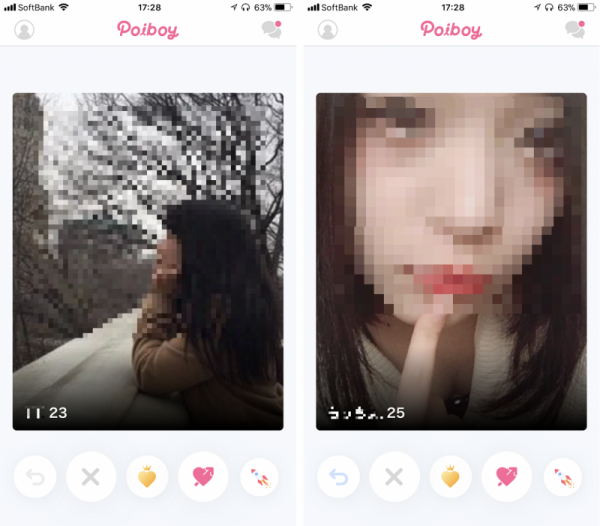Give a gold crown heart to the 25-year-old

point(450,477)
